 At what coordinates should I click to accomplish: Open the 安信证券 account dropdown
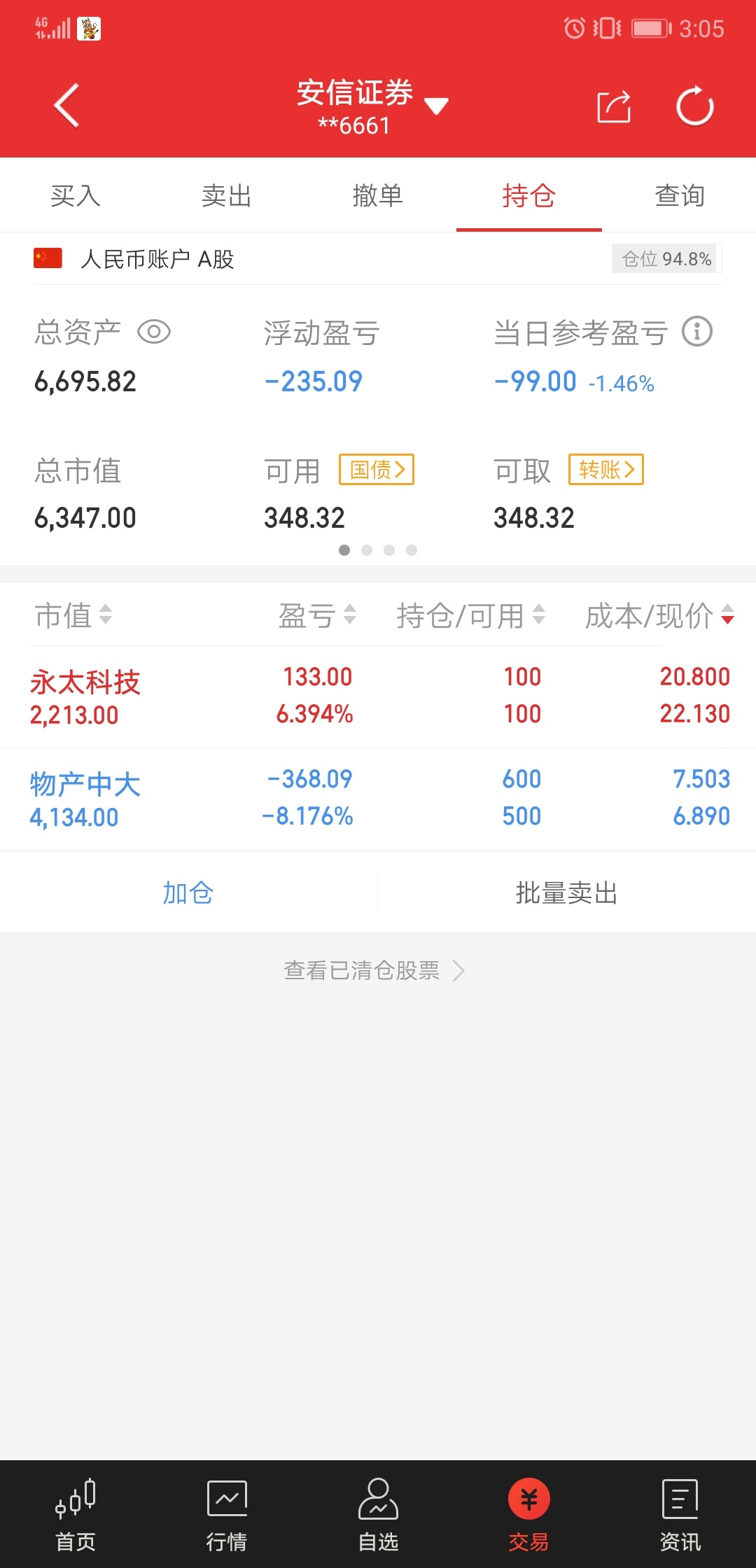[x=372, y=106]
